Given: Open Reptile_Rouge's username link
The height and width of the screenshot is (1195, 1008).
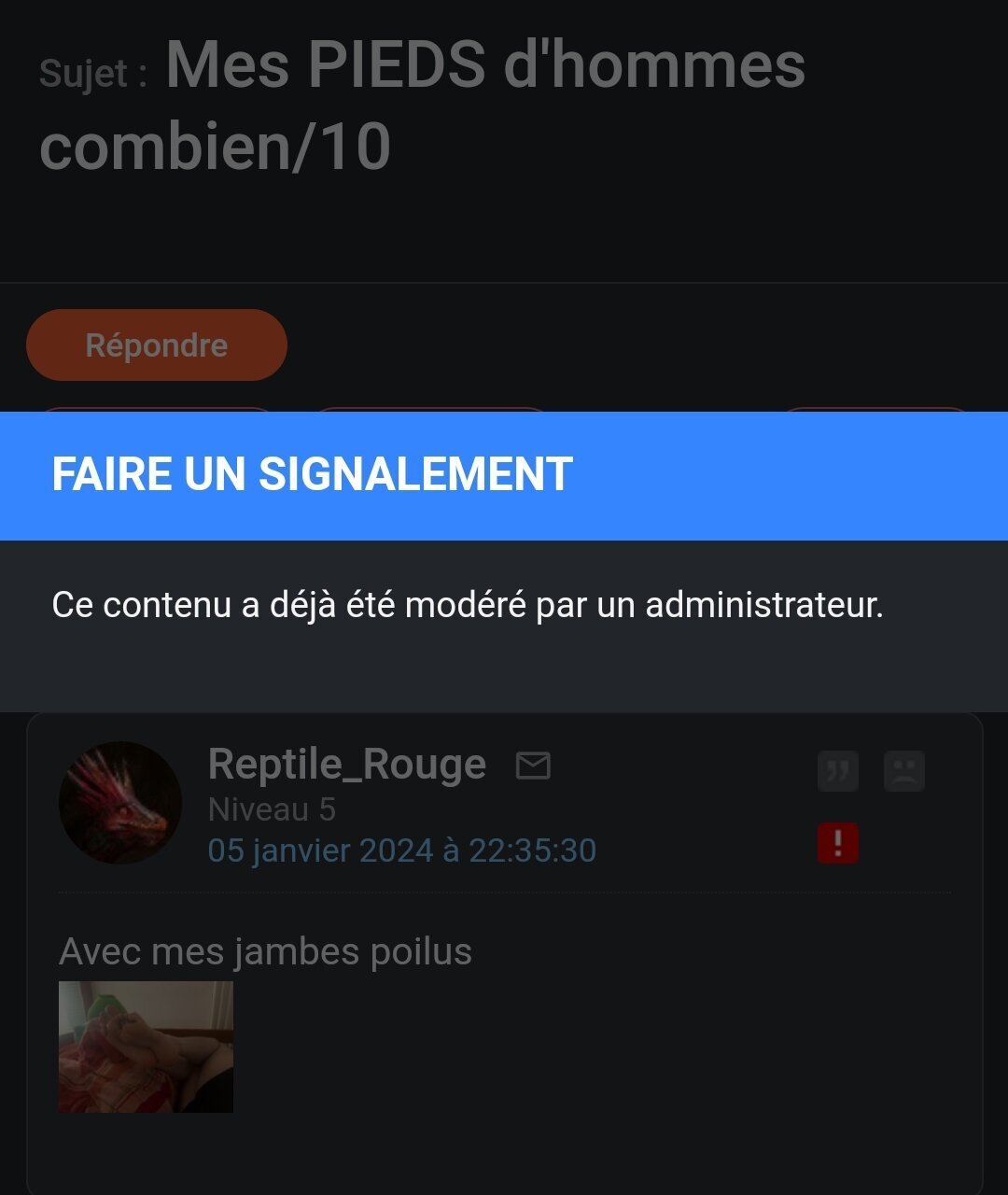Looking at the screenshot, I should click(346, 765).
